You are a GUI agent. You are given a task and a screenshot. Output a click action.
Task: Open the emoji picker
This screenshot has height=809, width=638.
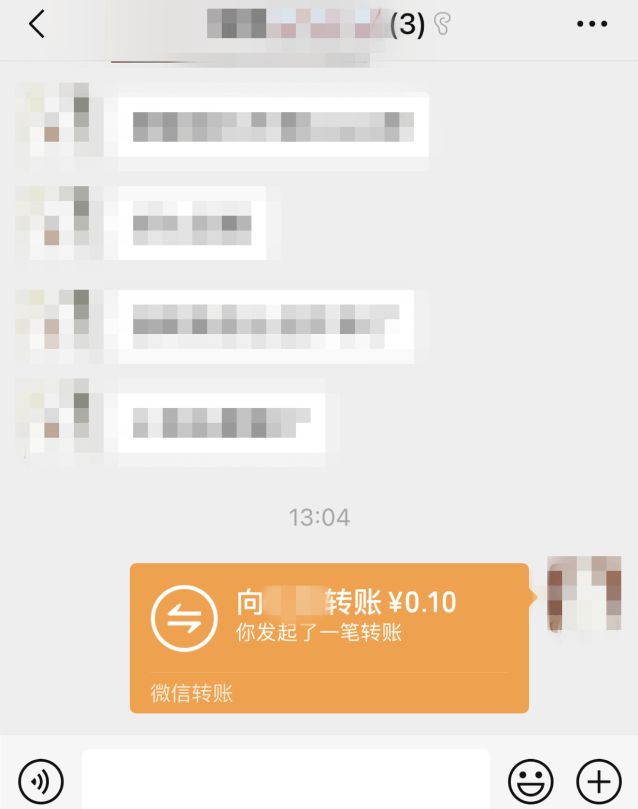pyautogui.click(x=531, y=779)
